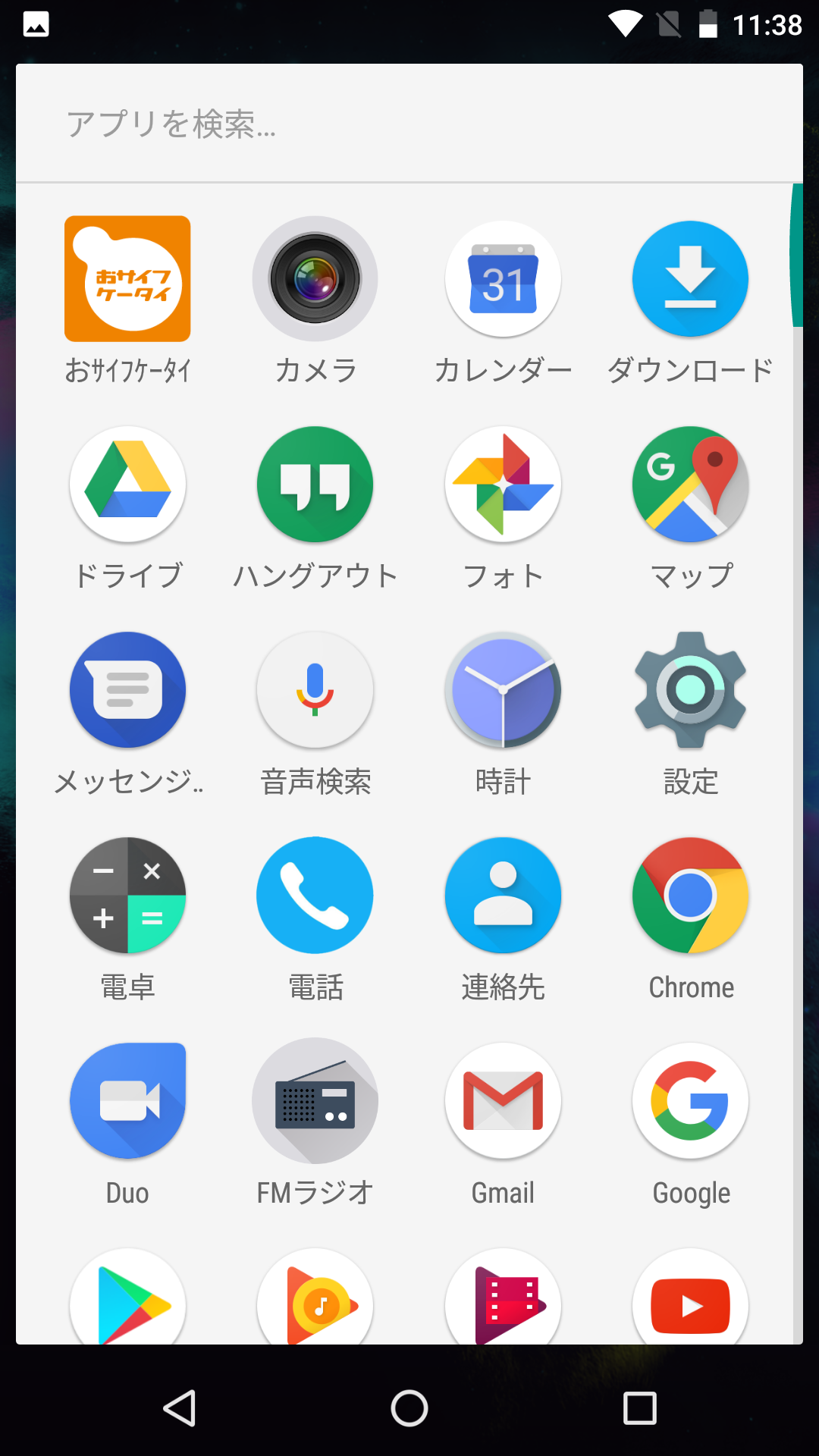
Task: Launch the 電卓 (Calculator) app
Action: (127, 896)
